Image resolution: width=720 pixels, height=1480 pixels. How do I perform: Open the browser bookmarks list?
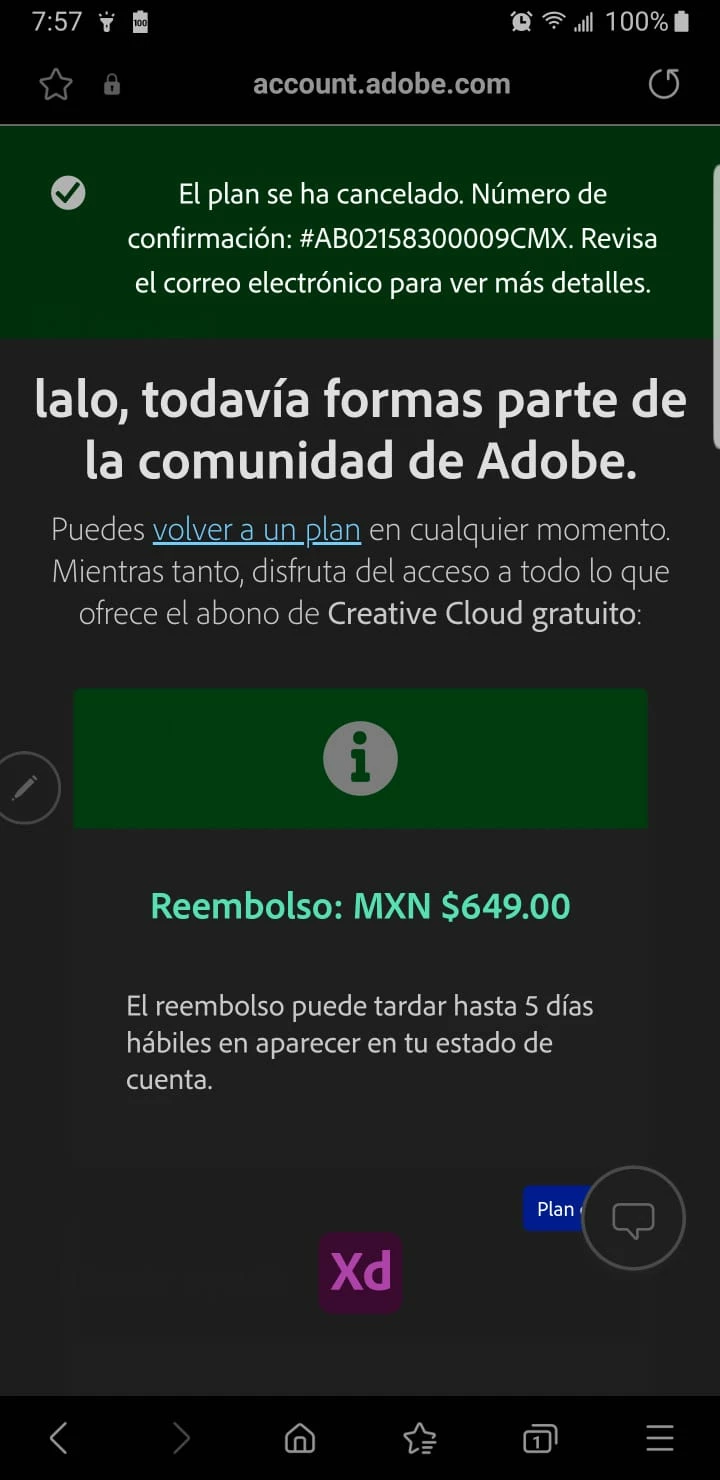click(x=420, y=1439)
